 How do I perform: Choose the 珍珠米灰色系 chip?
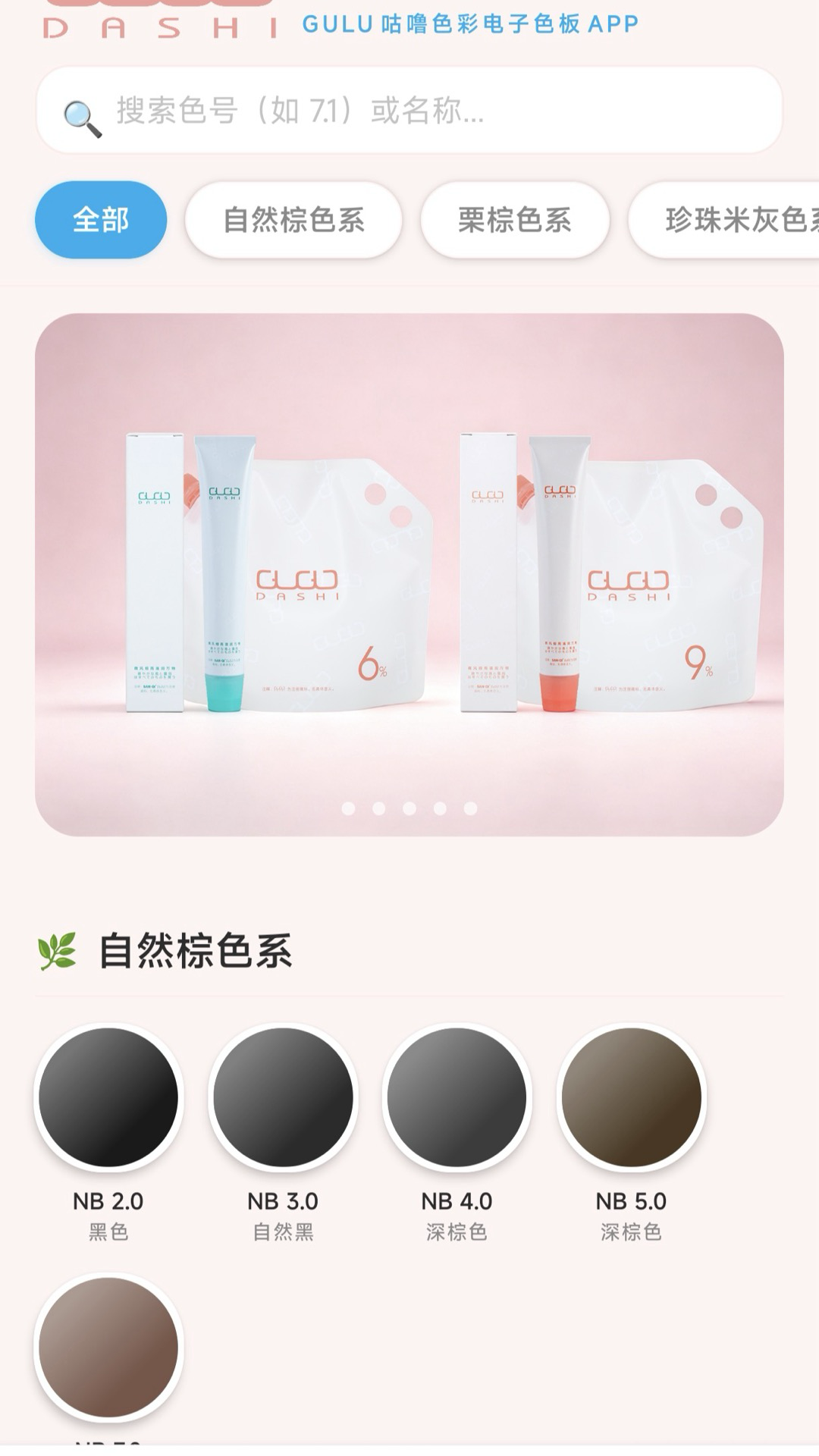click(x=724, y=220)
